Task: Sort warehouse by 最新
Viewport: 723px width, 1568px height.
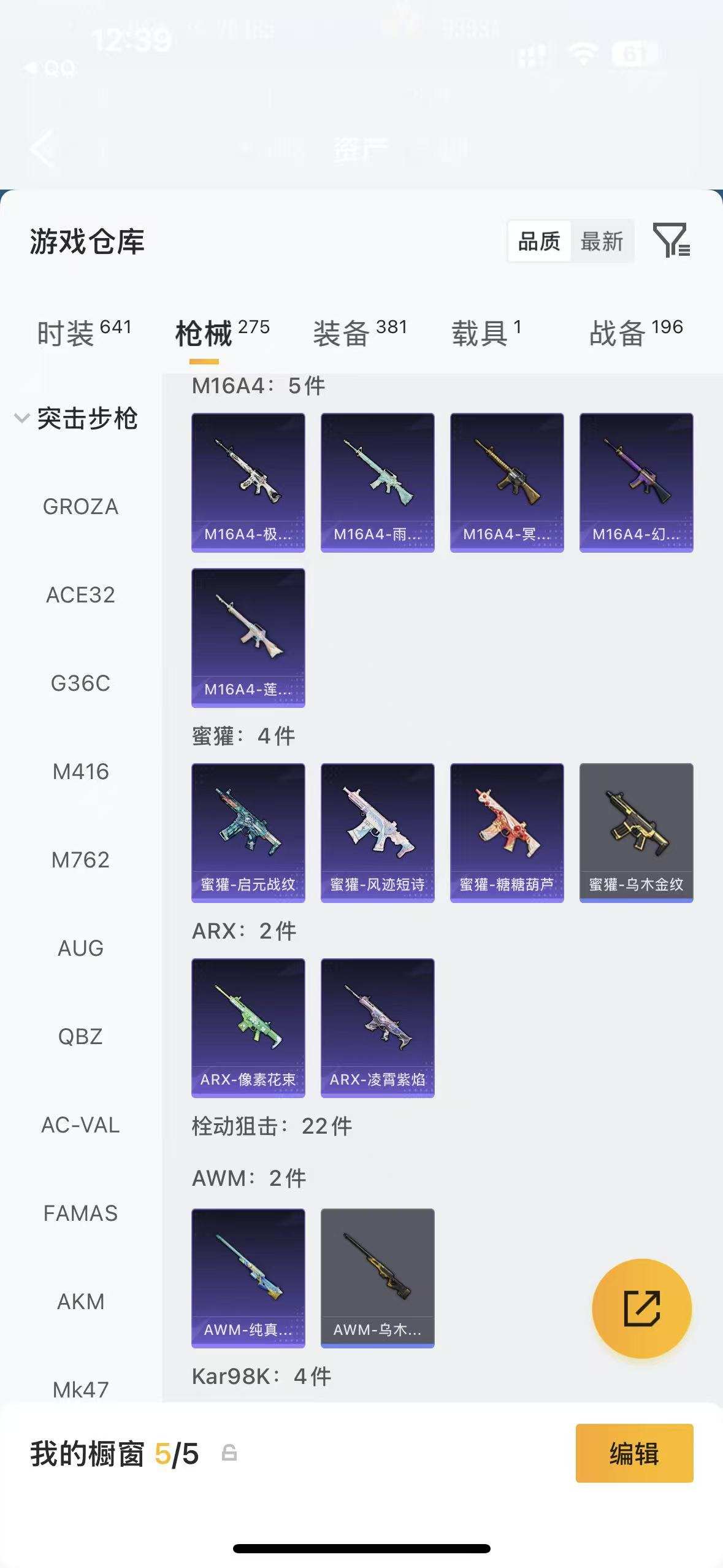Action: pos(602,242)
